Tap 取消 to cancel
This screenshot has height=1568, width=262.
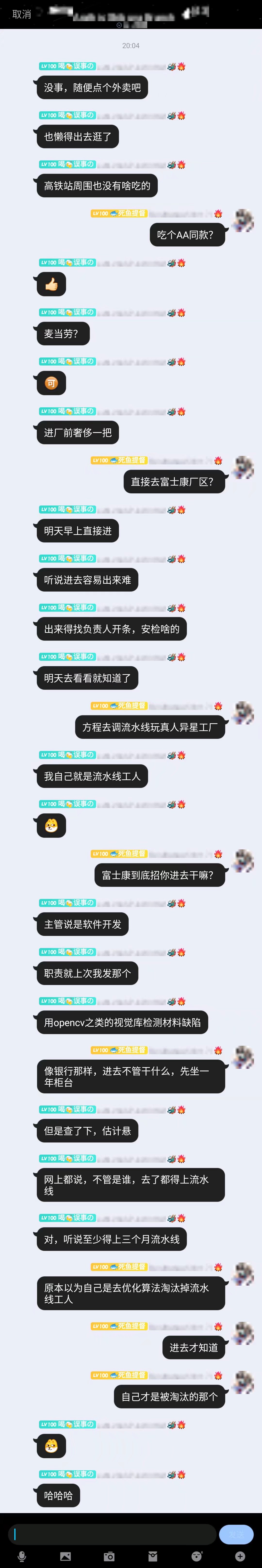pyautogui.click(x=22, y=14)
